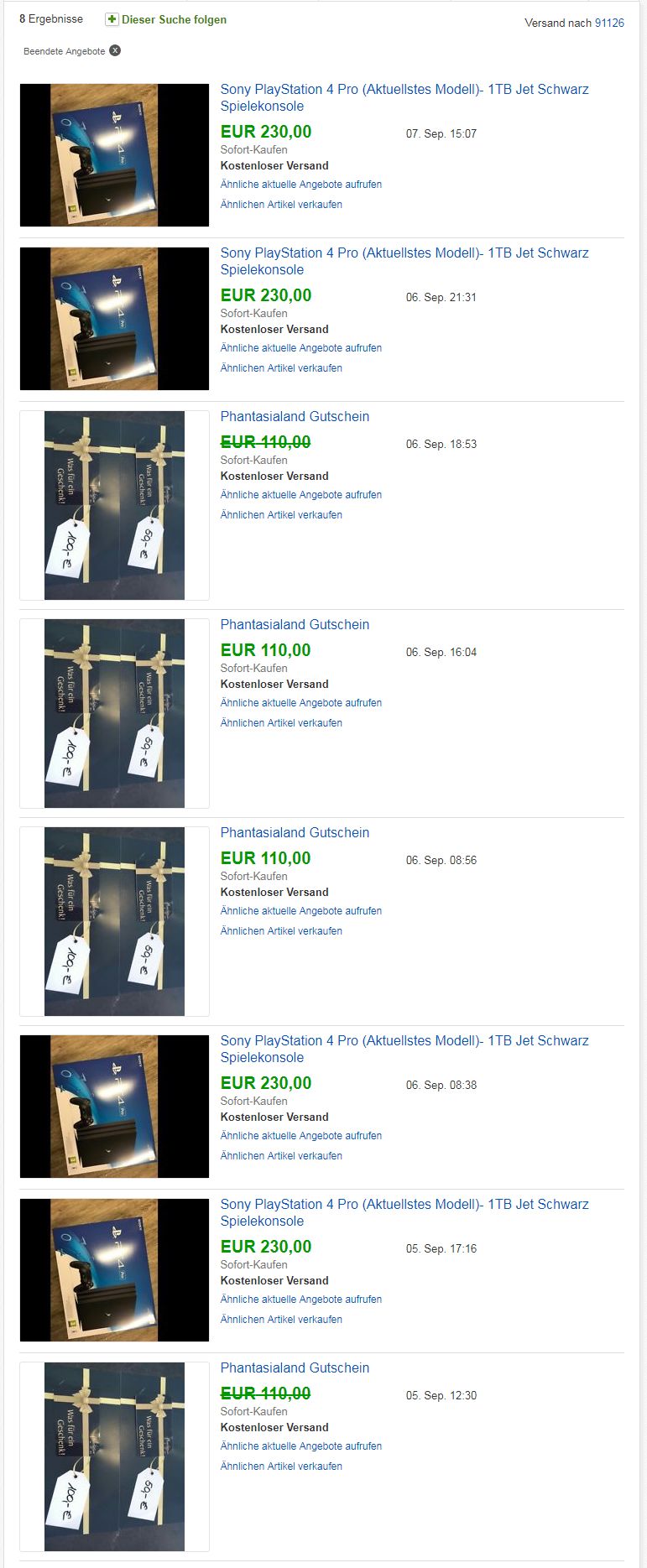Sell similar item to Gutschein ended 06. Sep. 16:04
This screenshot has width=647, height=1568.
click(281, 723)
